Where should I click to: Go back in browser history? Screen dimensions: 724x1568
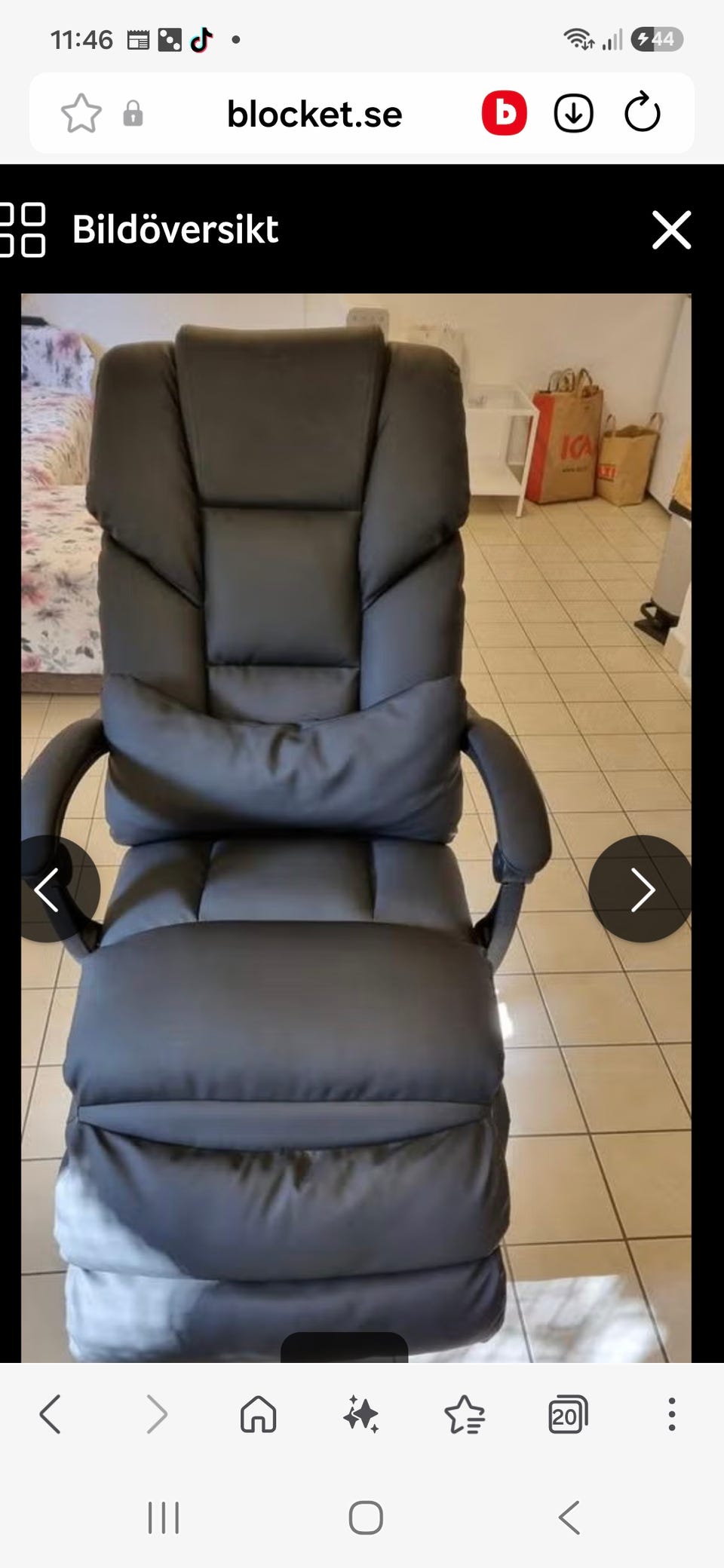pos(51,1414)
